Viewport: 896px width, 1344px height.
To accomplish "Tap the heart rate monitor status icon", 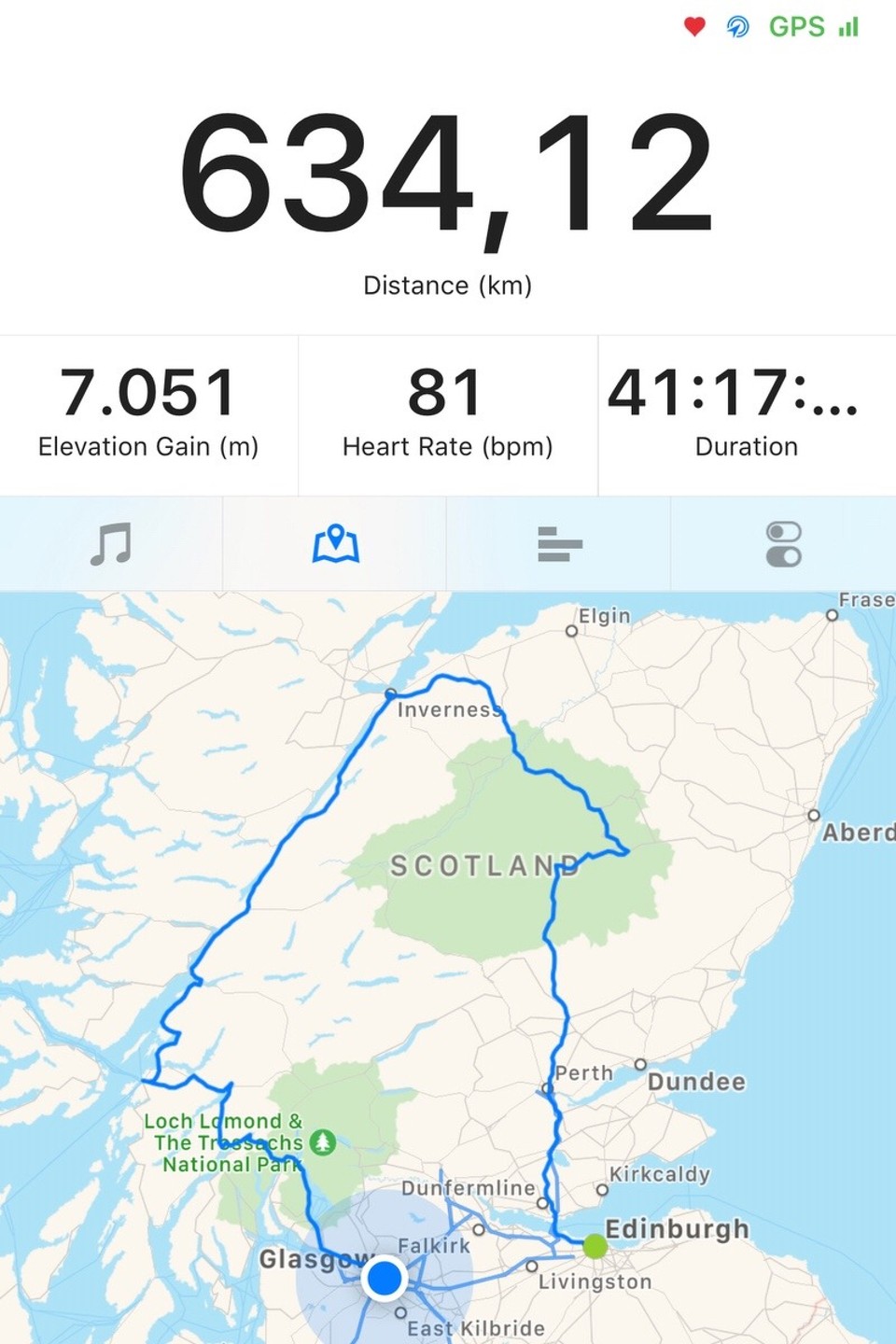I will [x=694, y=27].
